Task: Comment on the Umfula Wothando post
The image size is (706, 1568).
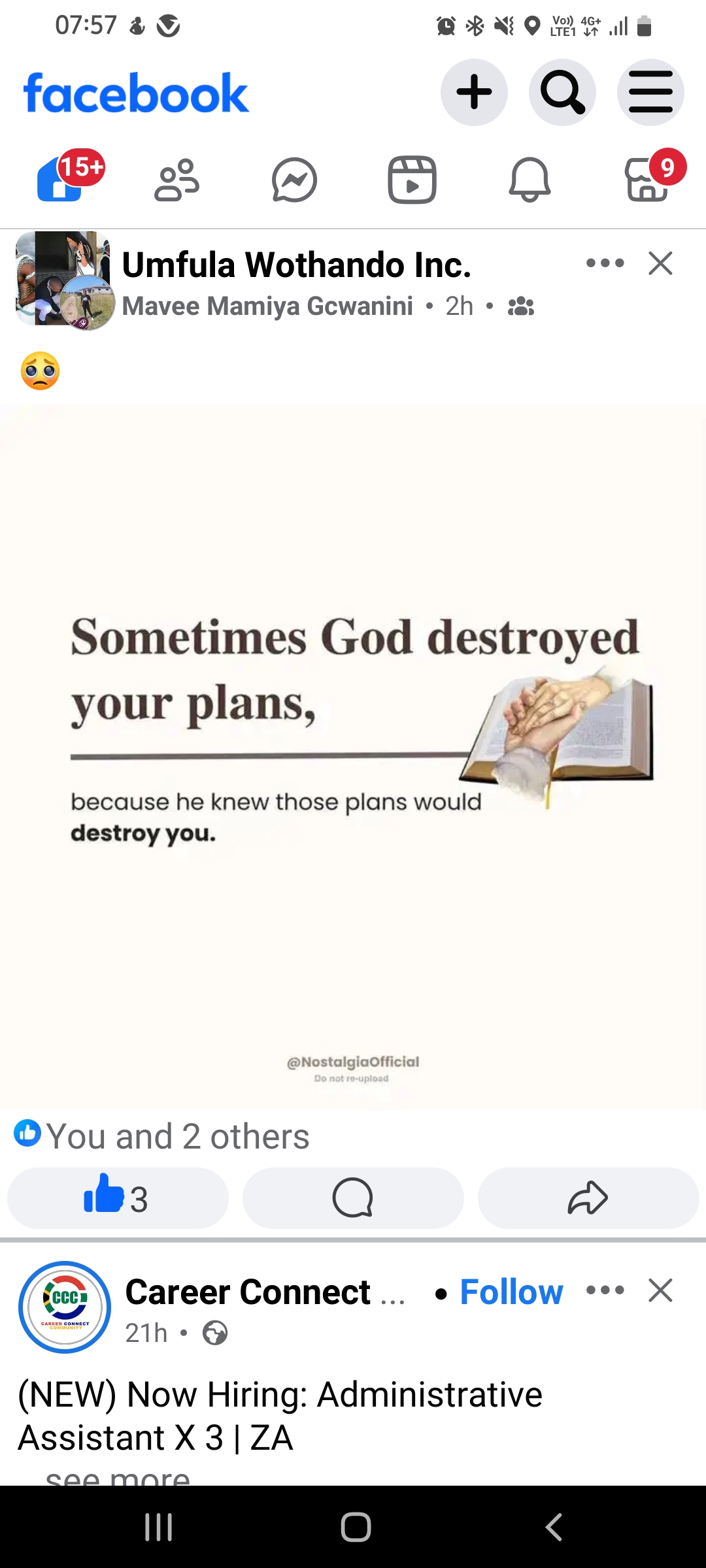Action: (353, 1198)
